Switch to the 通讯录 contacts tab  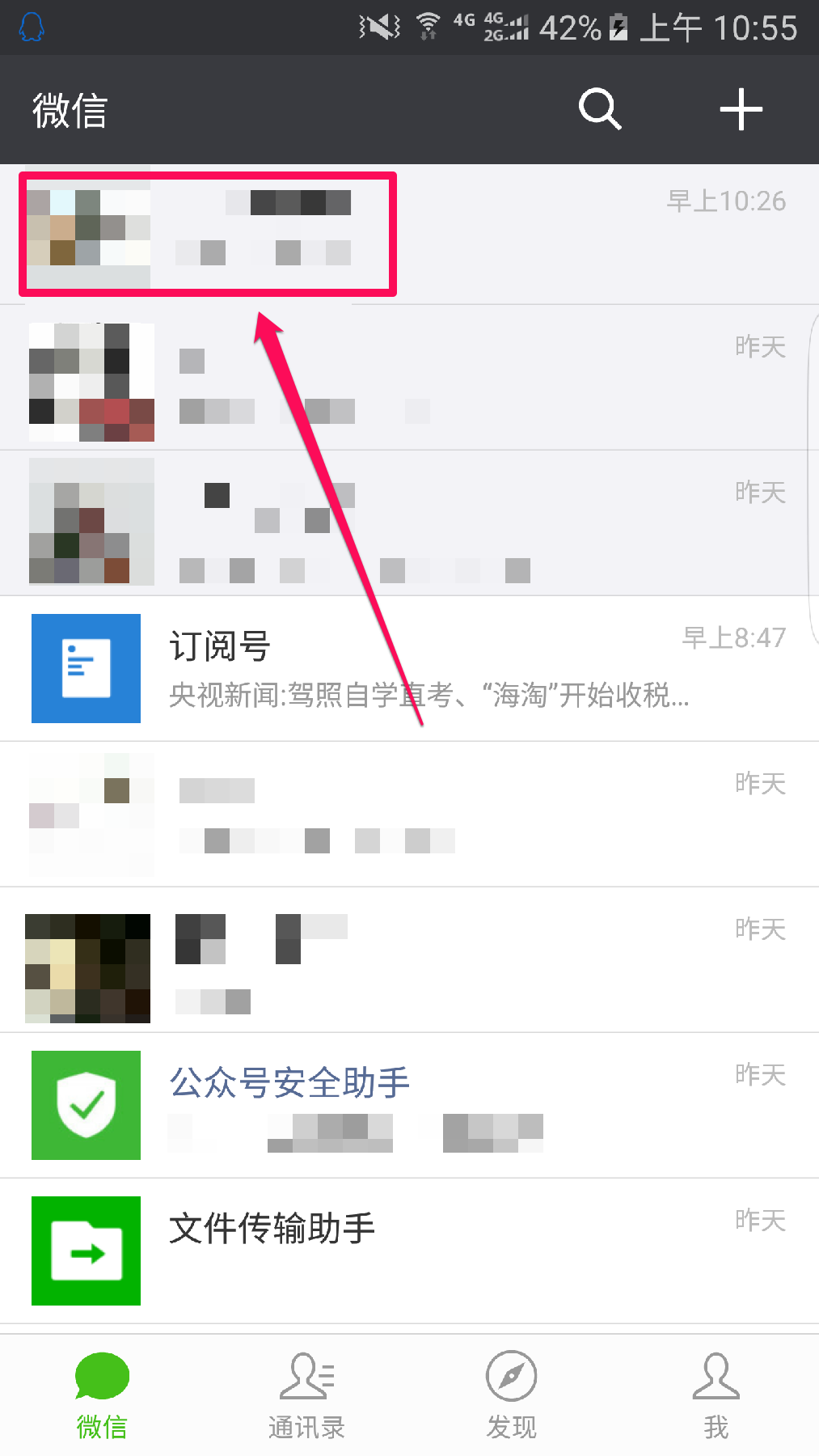tap(306, 1396)
